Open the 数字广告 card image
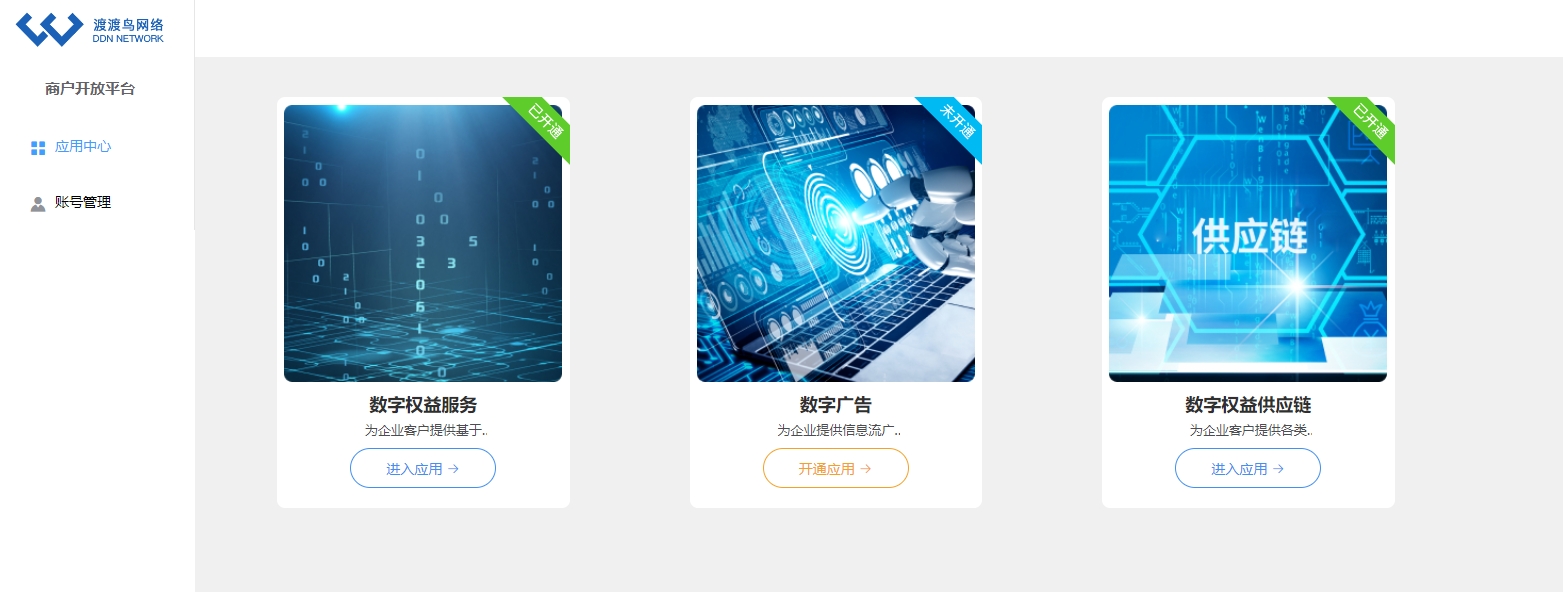This screenshot has height=592, width=1563. [835, 243]
